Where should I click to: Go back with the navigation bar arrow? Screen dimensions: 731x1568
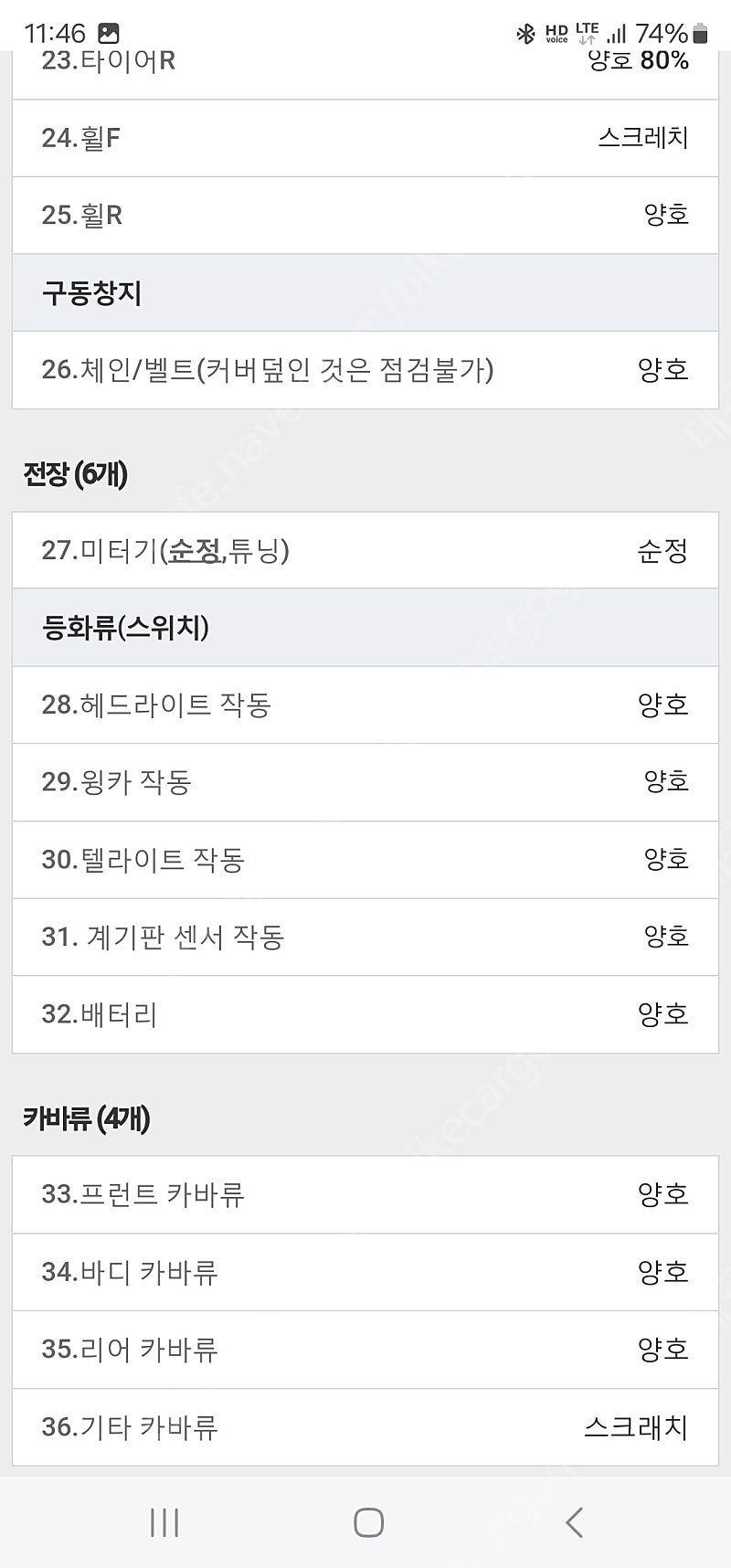point(574,1522)
